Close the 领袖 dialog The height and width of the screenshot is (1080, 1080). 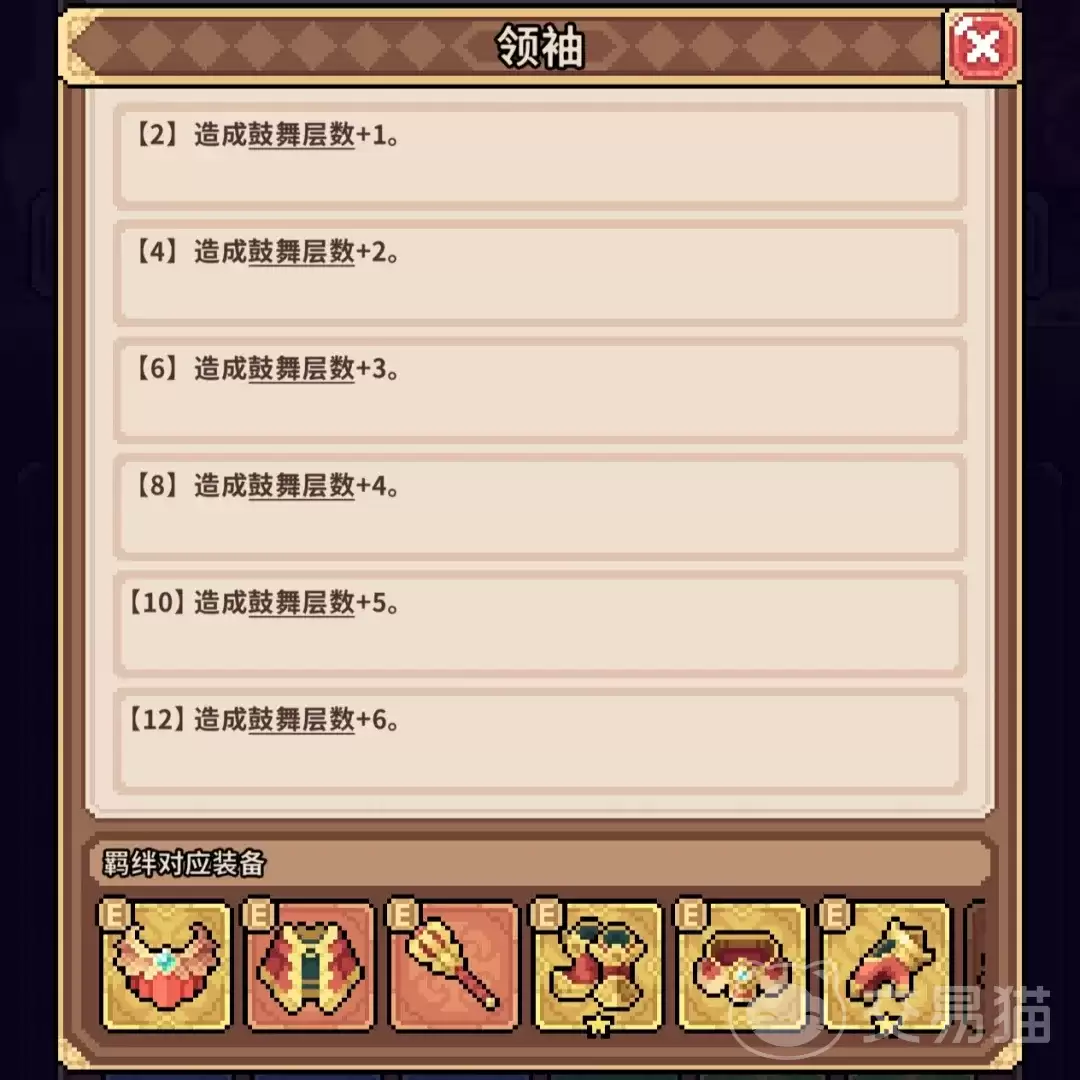983,46
